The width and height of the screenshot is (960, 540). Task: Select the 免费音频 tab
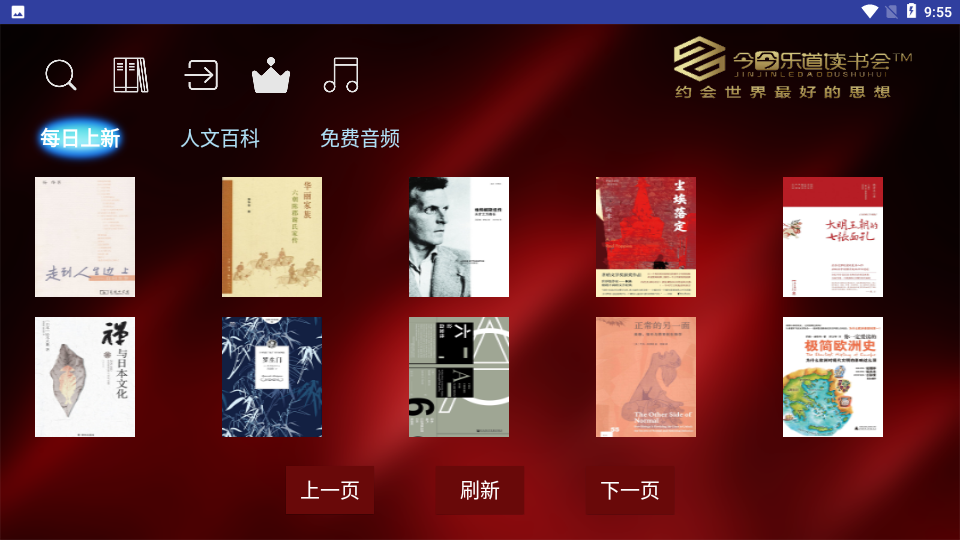click(360, 138)
